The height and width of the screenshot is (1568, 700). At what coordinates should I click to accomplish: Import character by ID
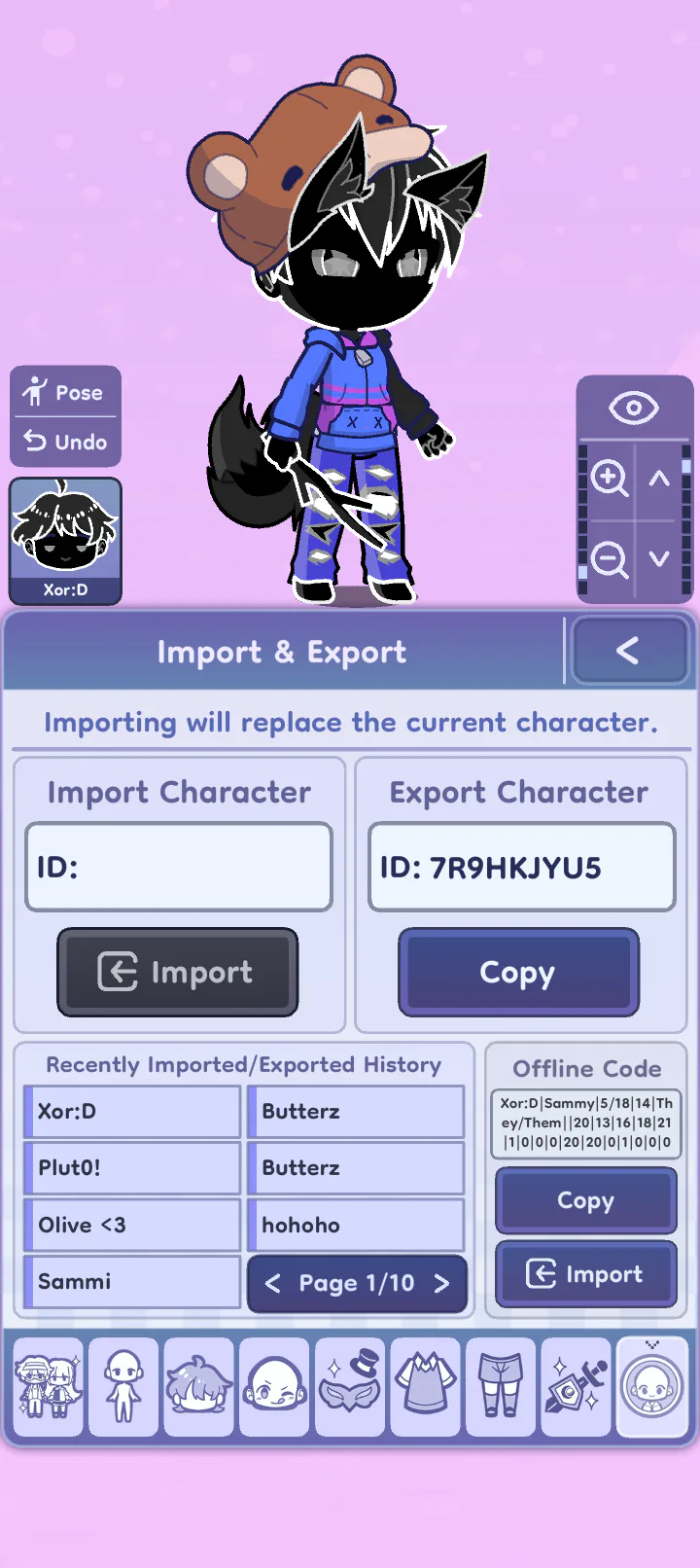pyautogui.click(x=178, y=972)
